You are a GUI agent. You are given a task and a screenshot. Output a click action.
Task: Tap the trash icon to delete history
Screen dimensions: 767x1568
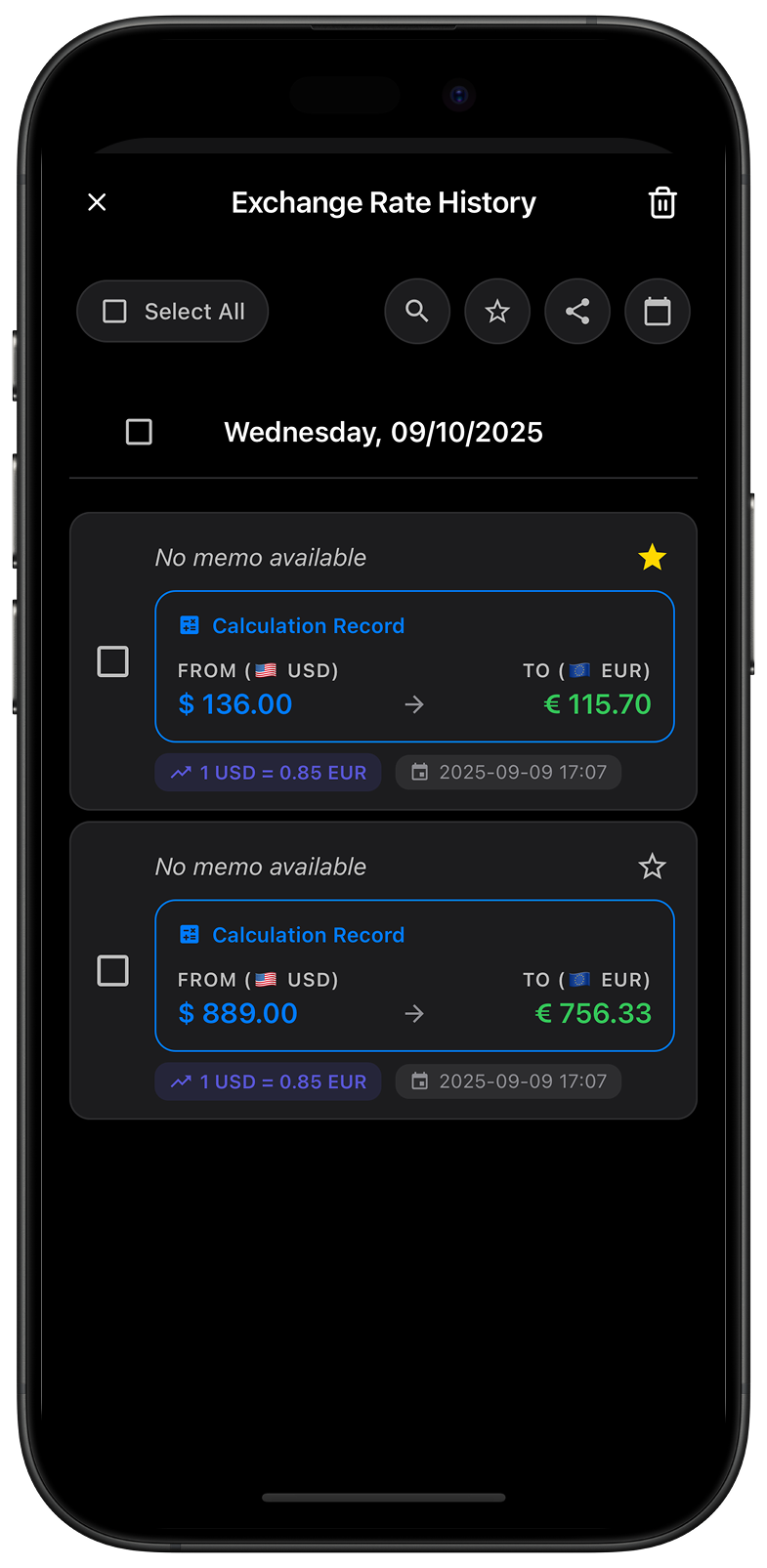pos(662,202)
